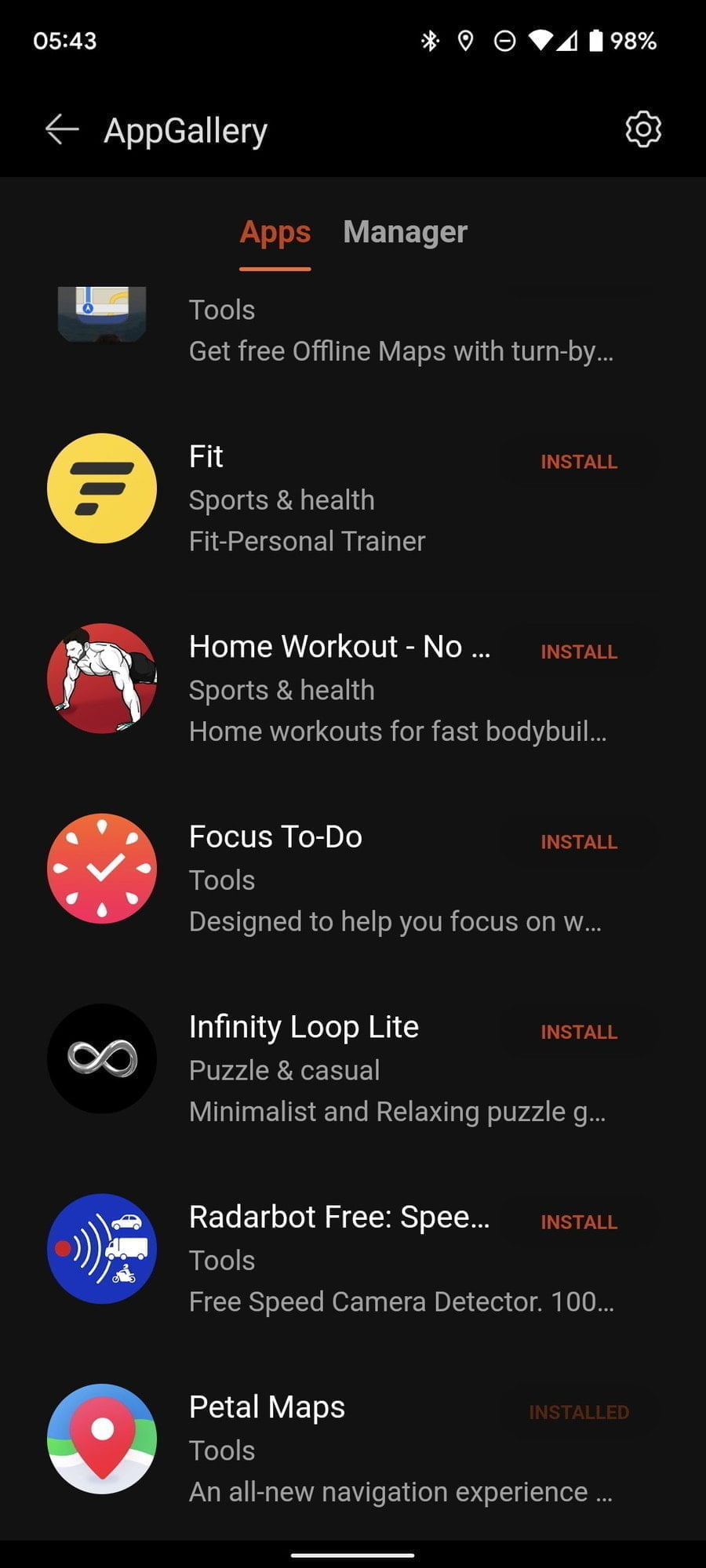Screen dimensions: 706x1568
Task: Install Radarbot Free
Action: (x=578, y=1222)
